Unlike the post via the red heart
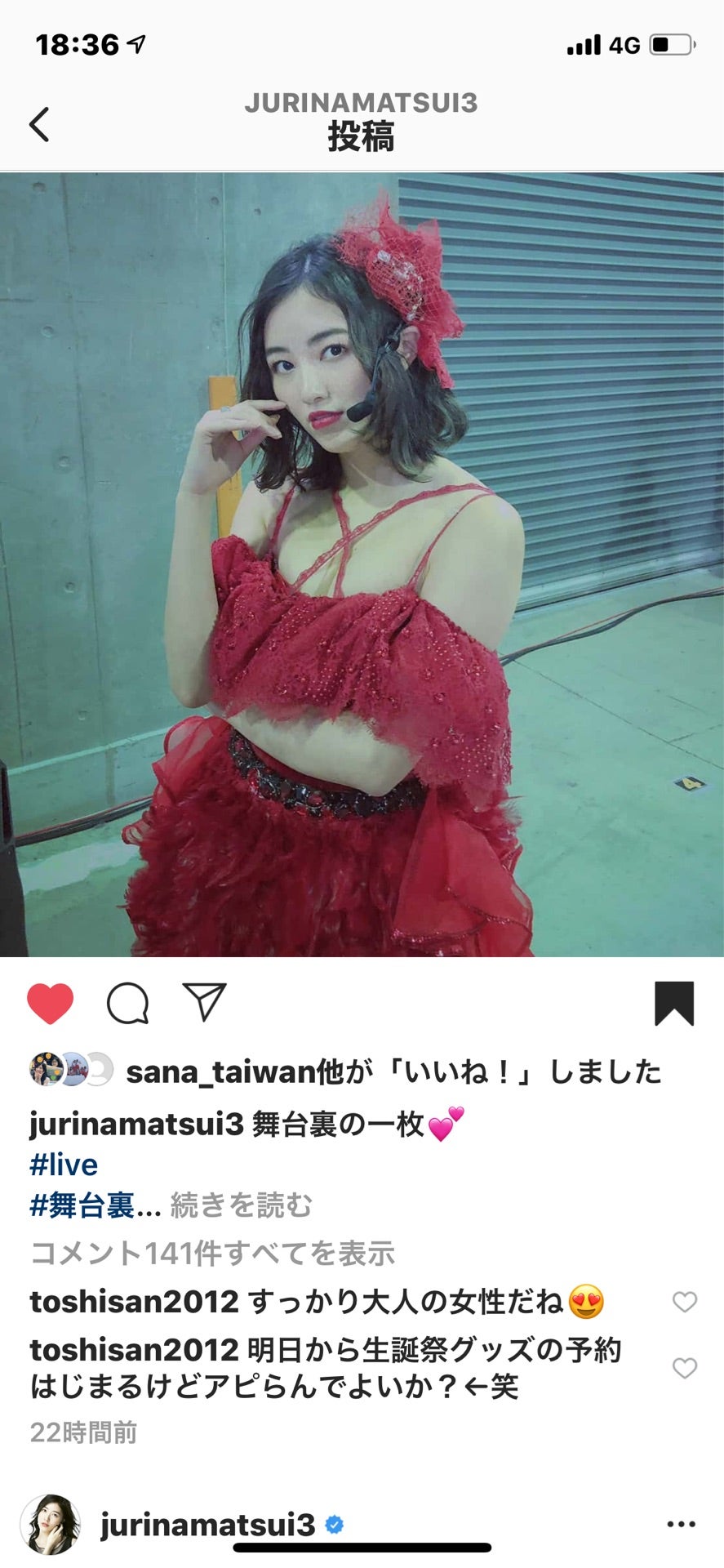Image resolution: width=724 pixels, height=1568 pixels. (x=51, y=1003)
